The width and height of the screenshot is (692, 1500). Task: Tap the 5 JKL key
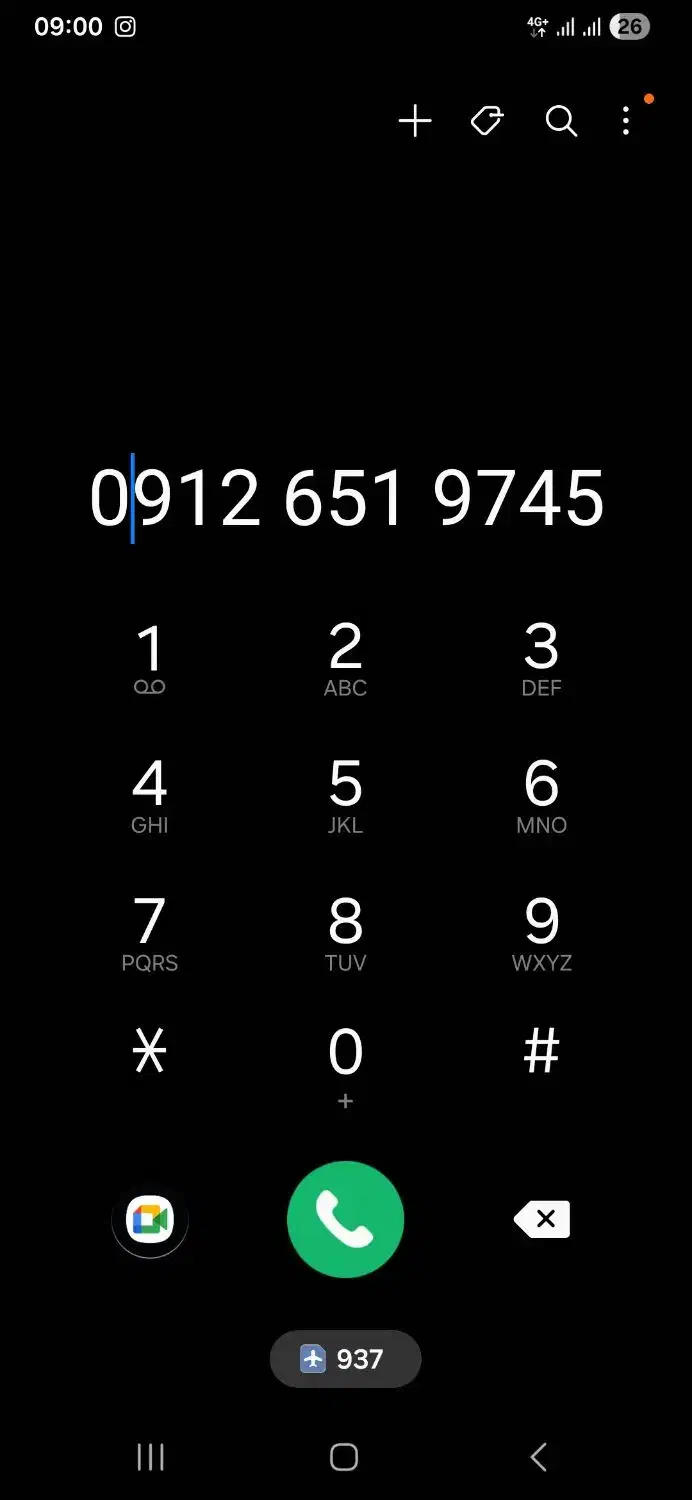(x=346, y=797)
